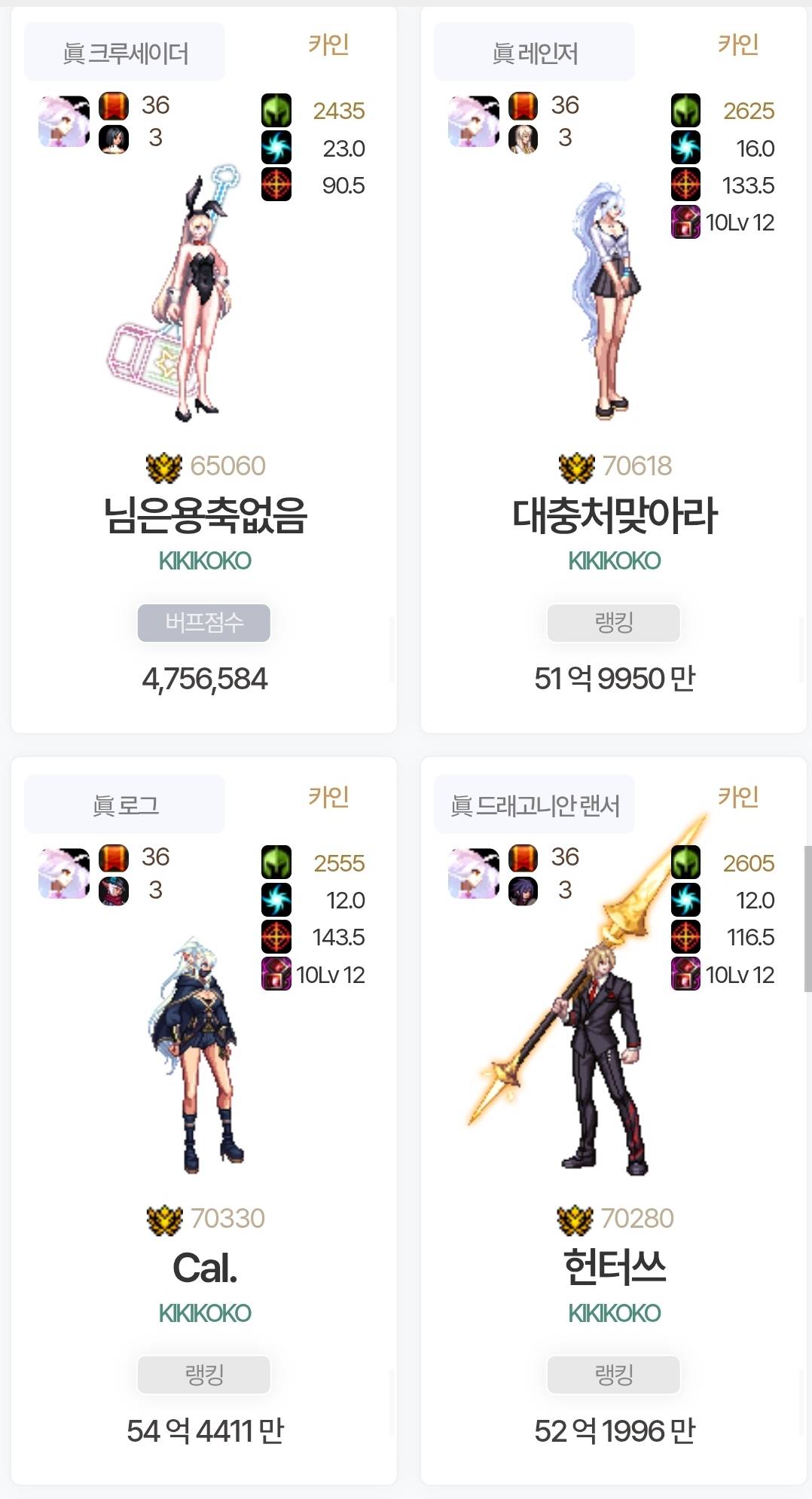812x1499 pixels.
Task: Tap 랭킹 button on 대충처맞아라 card
Action: click(x=614, y=623)
